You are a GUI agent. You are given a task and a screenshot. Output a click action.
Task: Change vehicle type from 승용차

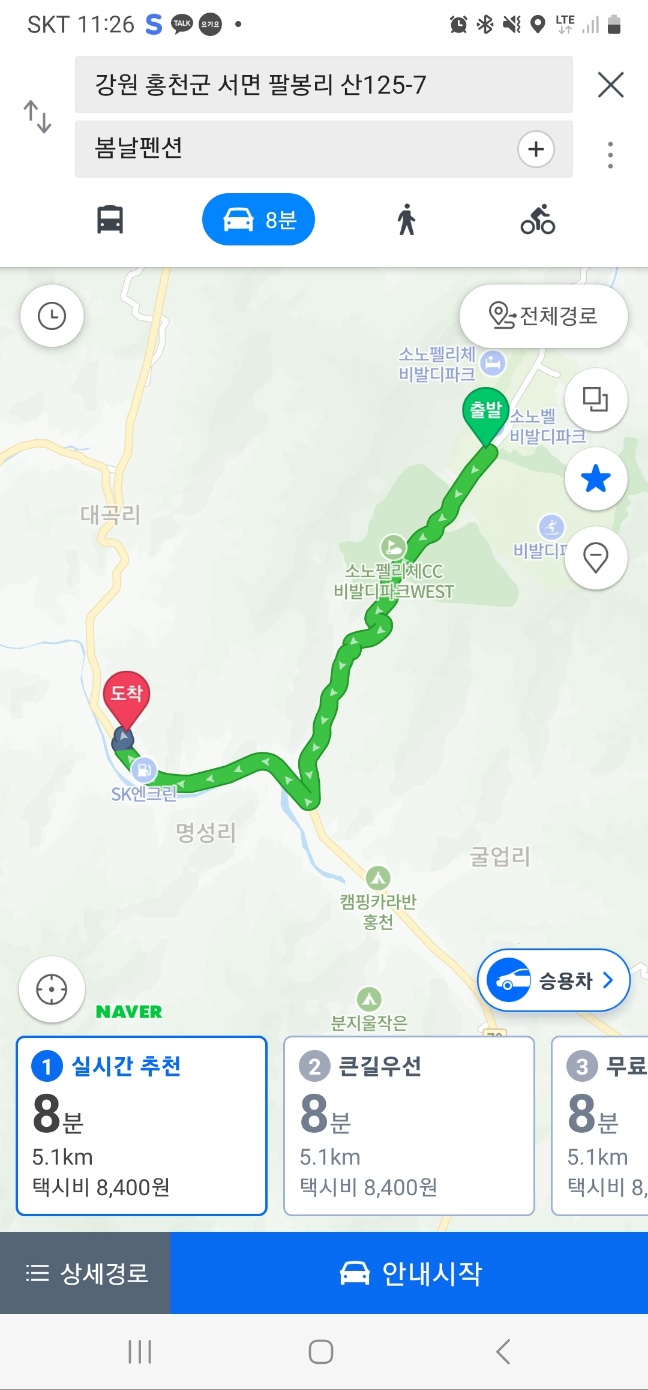pyautogui.click(x=553, y=981)
